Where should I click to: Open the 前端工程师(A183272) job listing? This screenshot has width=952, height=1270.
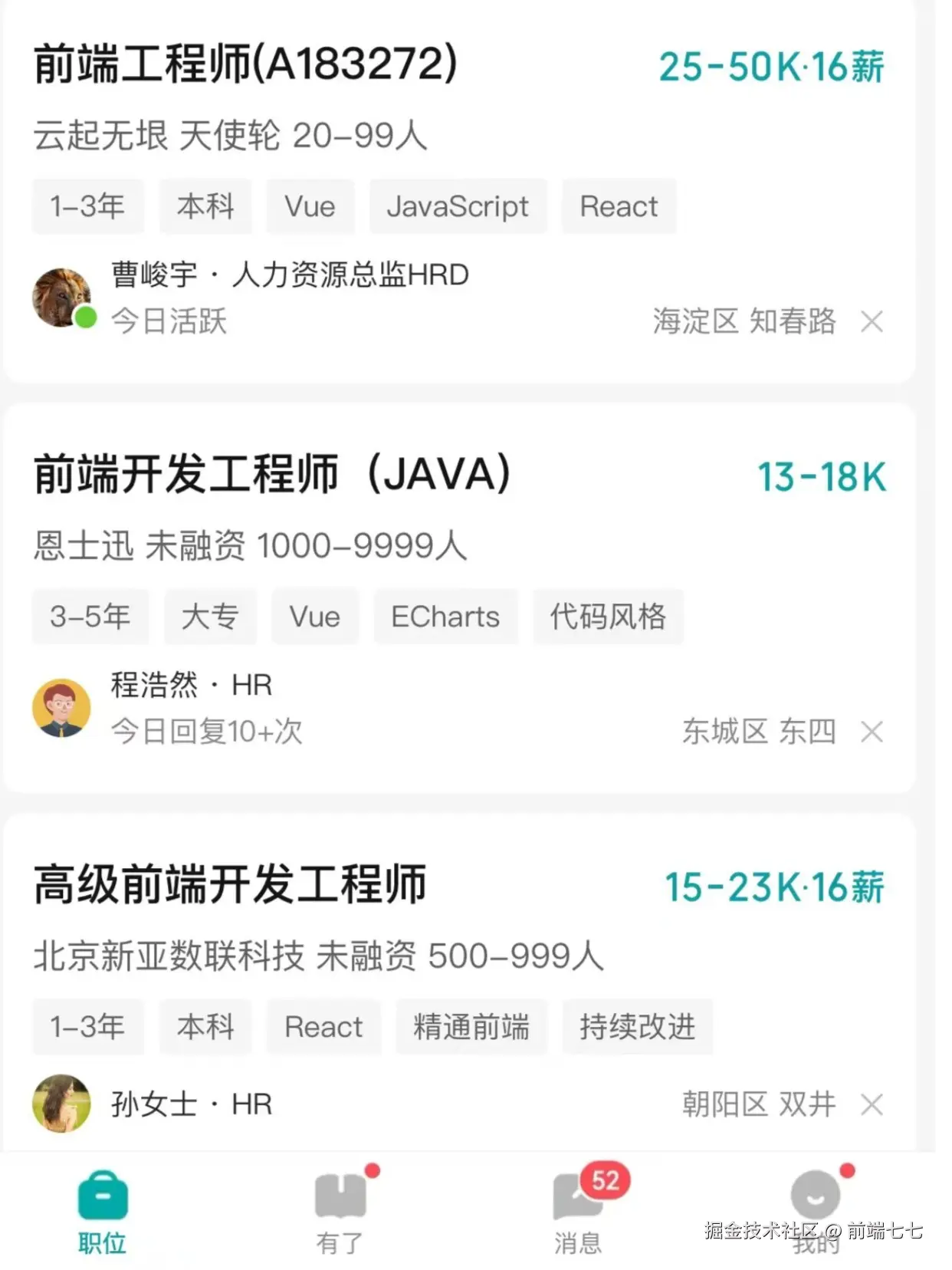(245, 66)
